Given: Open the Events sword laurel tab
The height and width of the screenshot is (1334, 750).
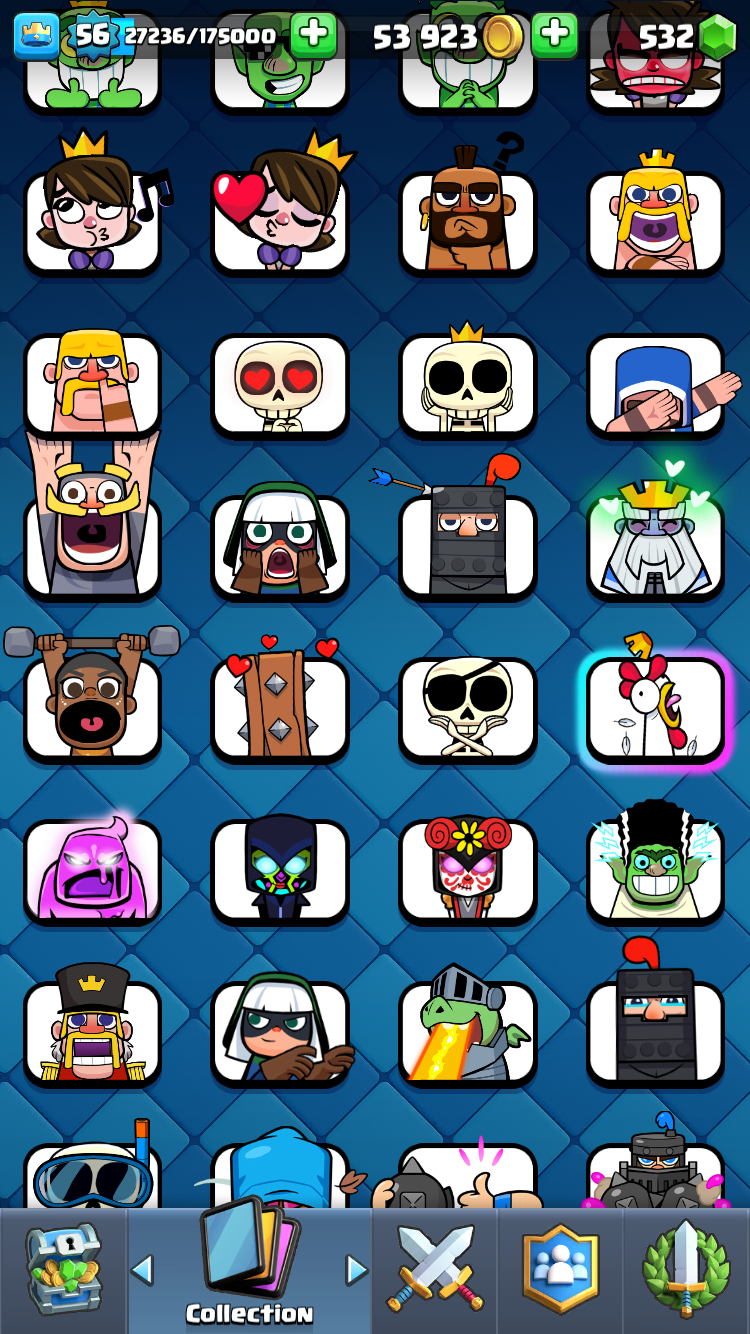Looking at the screenshot, I should pyautogui.click(x=686, y=1270).
